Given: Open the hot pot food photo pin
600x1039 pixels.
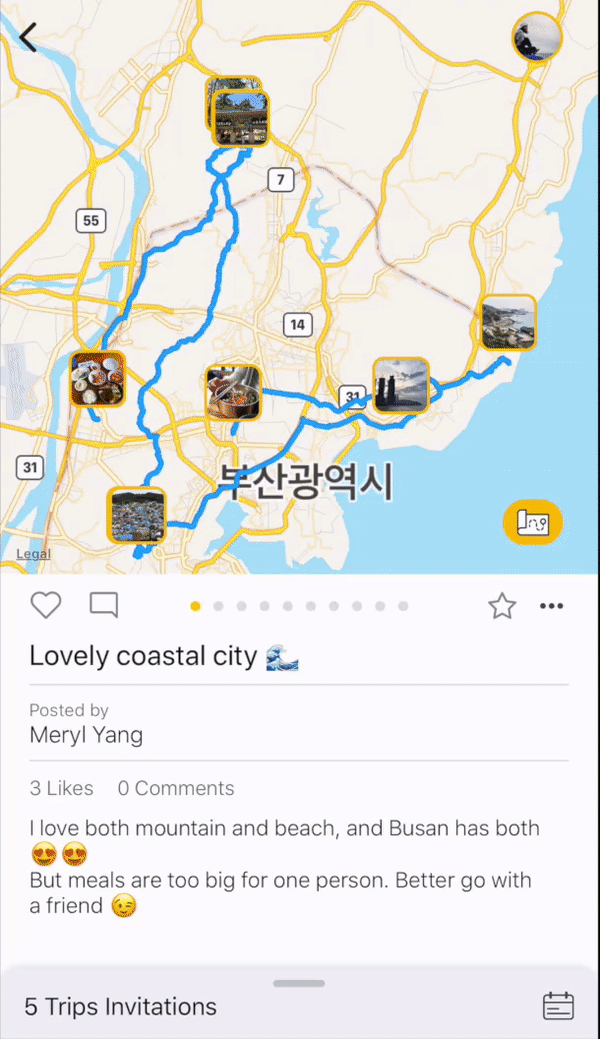Looking at the screenshot, I should (x=233, y=391).
